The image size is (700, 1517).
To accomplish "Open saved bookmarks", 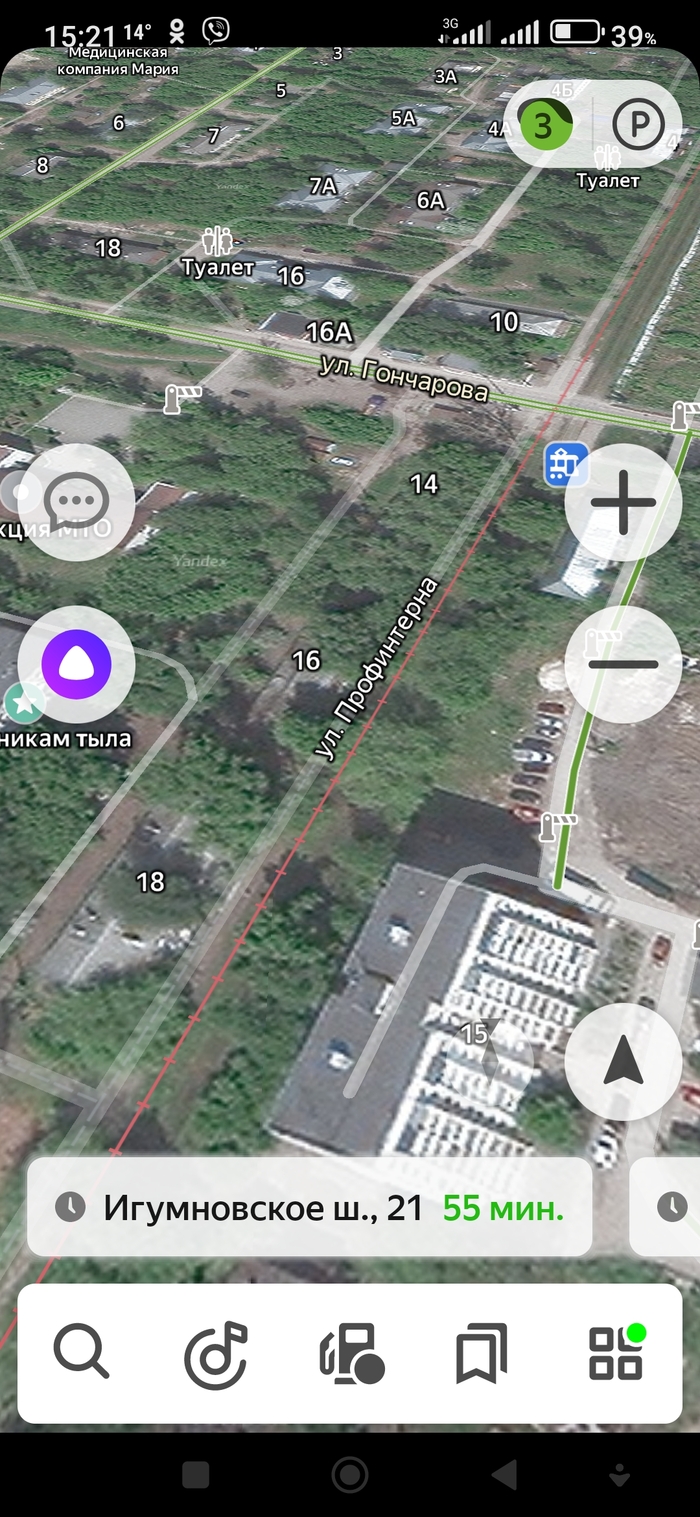I will click(482, 1353).
